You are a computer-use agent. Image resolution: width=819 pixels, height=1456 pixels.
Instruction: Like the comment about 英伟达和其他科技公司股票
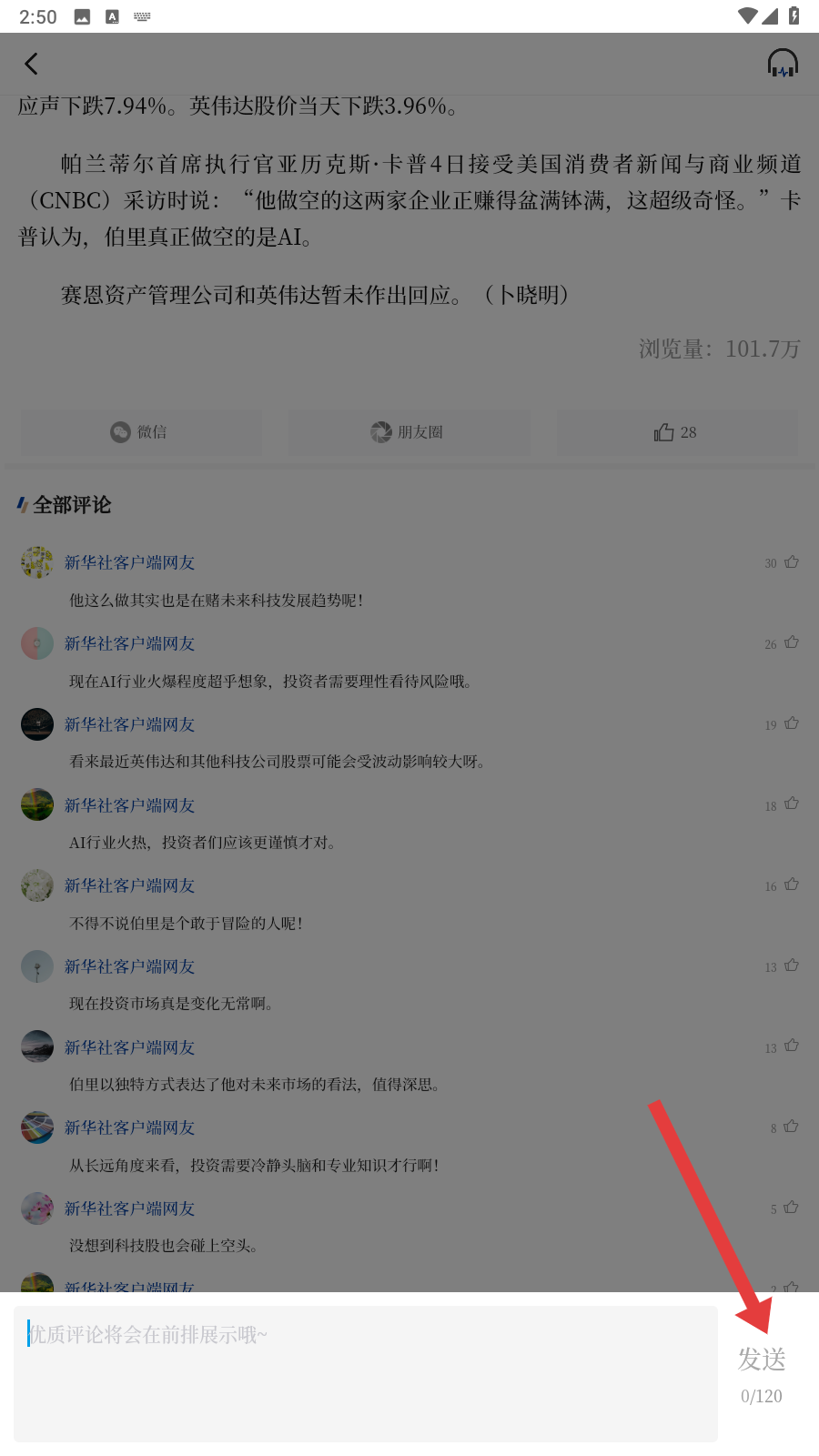(791, 724)
